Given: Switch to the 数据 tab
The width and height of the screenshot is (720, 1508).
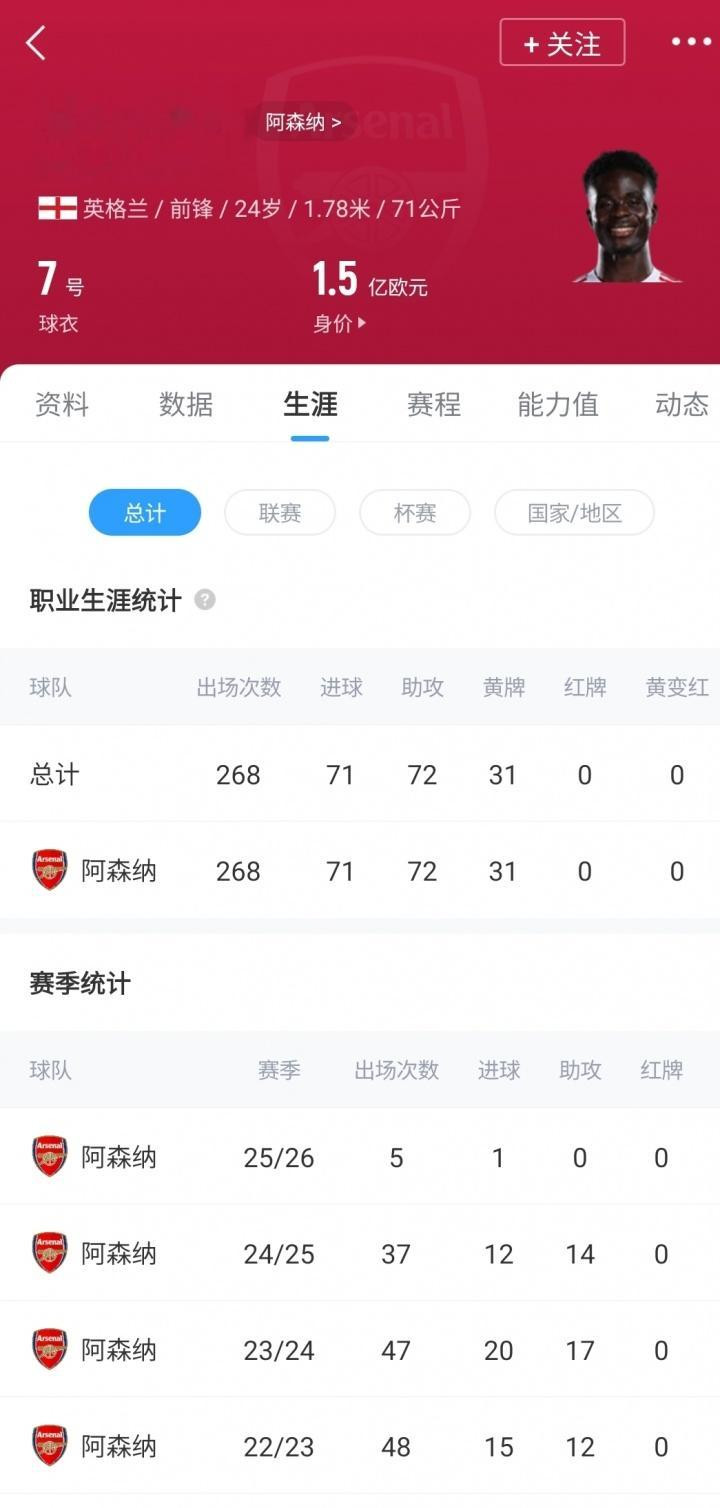Looking at the screenshot, I should (186, 405).
